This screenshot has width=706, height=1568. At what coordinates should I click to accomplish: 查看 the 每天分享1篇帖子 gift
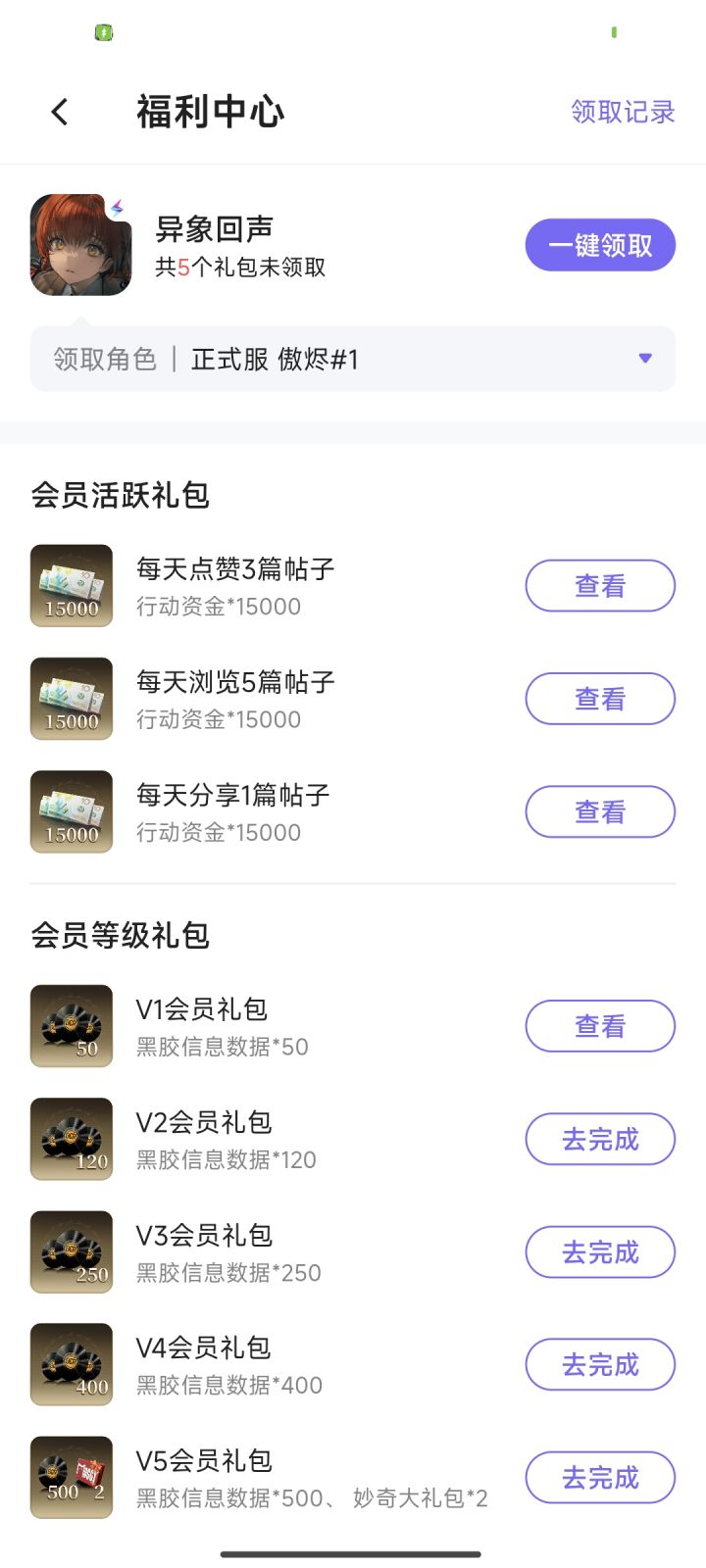[600, 811]
